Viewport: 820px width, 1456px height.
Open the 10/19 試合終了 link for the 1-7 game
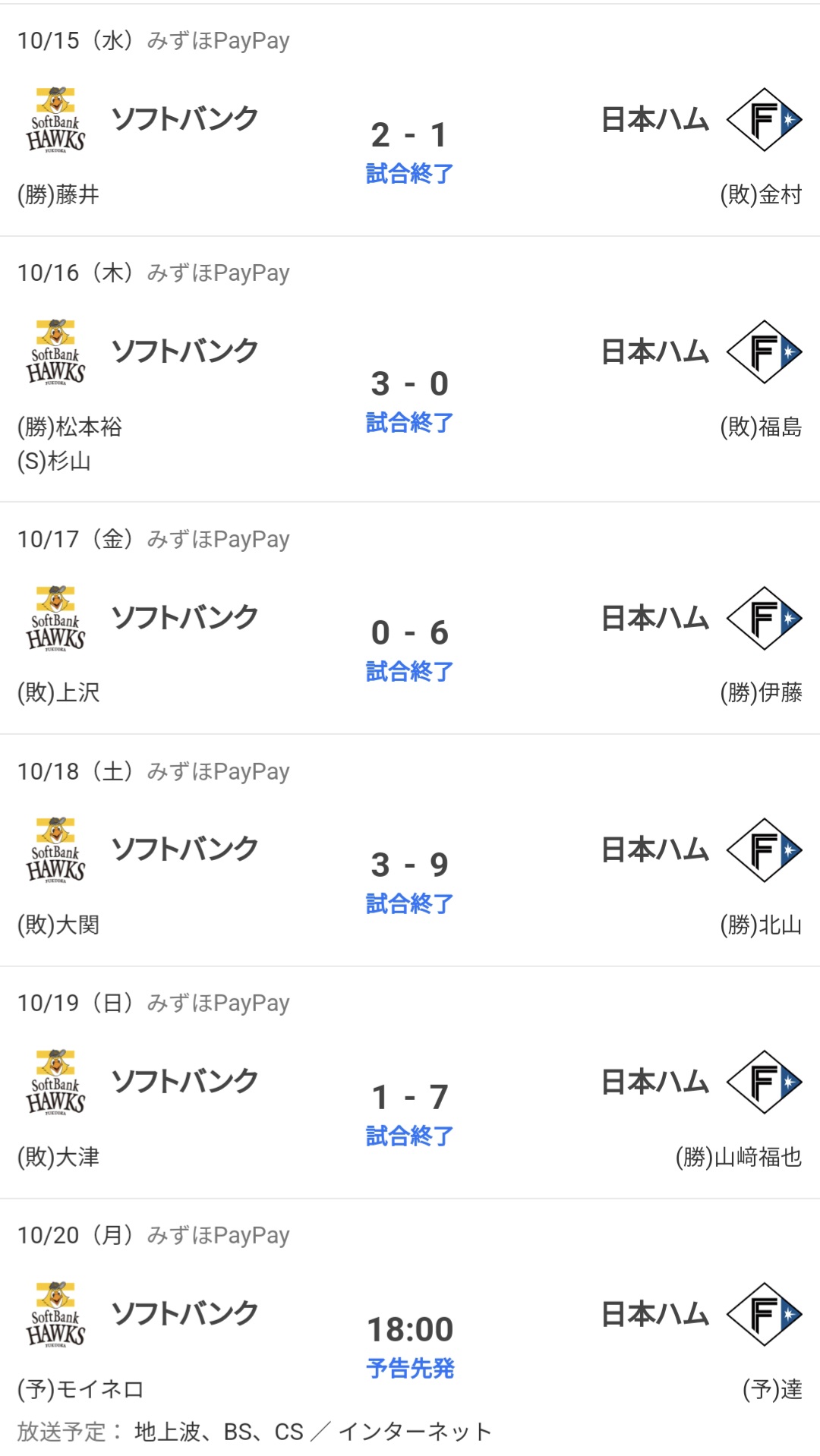410,1136
